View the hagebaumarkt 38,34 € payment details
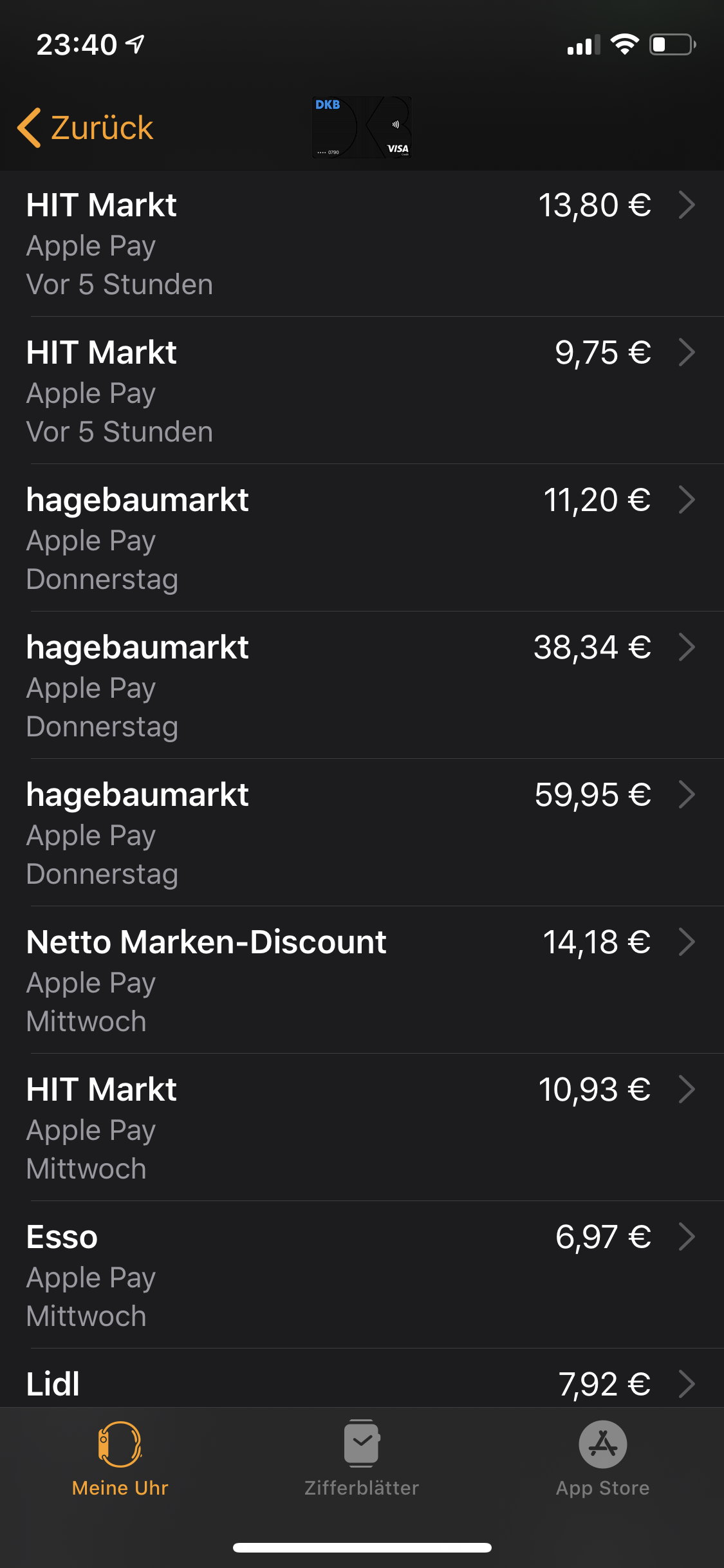The width and height of the screenshot is (724, 1568). 362,686
